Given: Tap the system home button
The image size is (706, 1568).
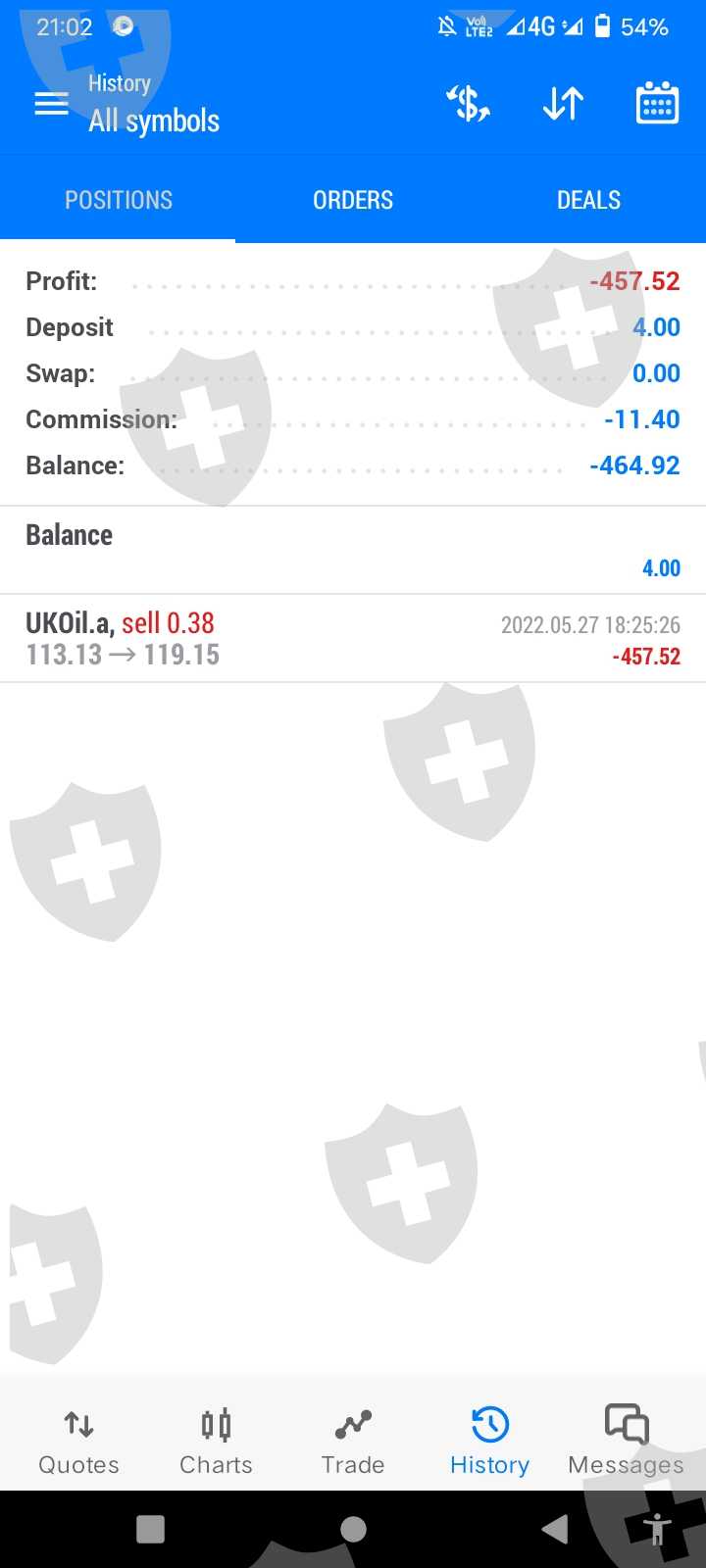Looking at the screenshot, I should [x=353, y=1529].
